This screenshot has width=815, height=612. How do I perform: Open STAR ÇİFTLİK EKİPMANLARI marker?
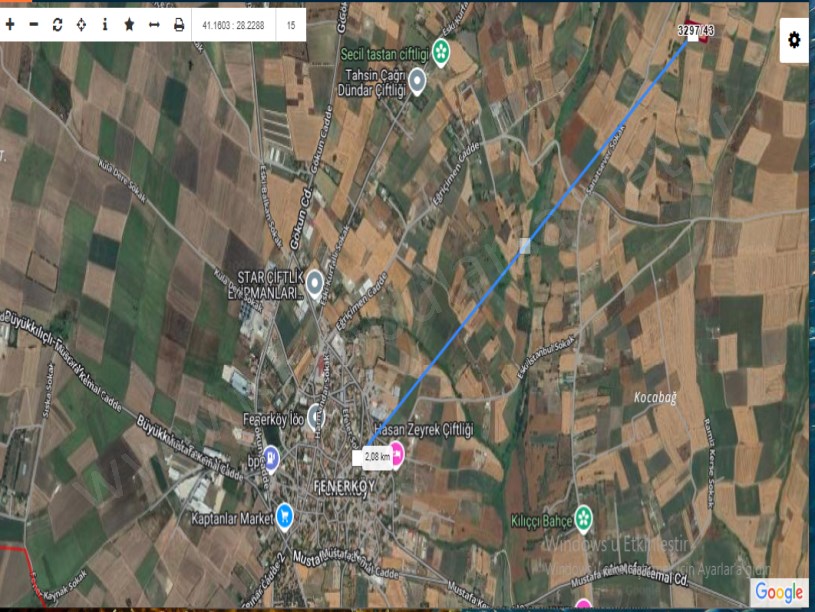pyautogui.click(x=315, y=284)
